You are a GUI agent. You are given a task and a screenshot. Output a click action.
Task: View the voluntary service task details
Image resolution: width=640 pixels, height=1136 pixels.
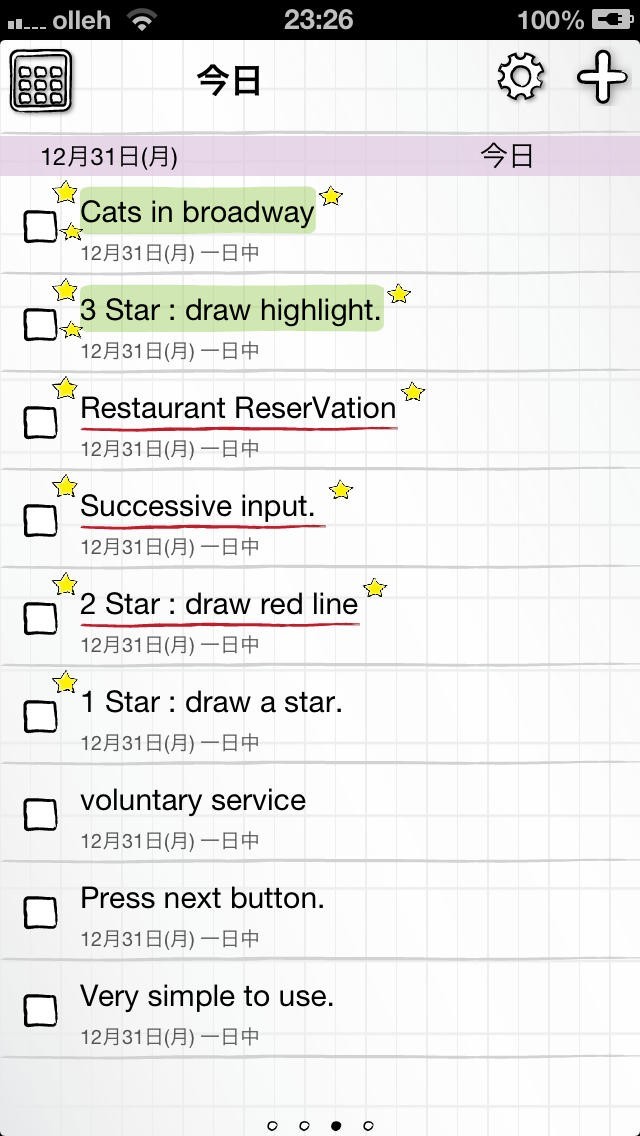(193, 800)
